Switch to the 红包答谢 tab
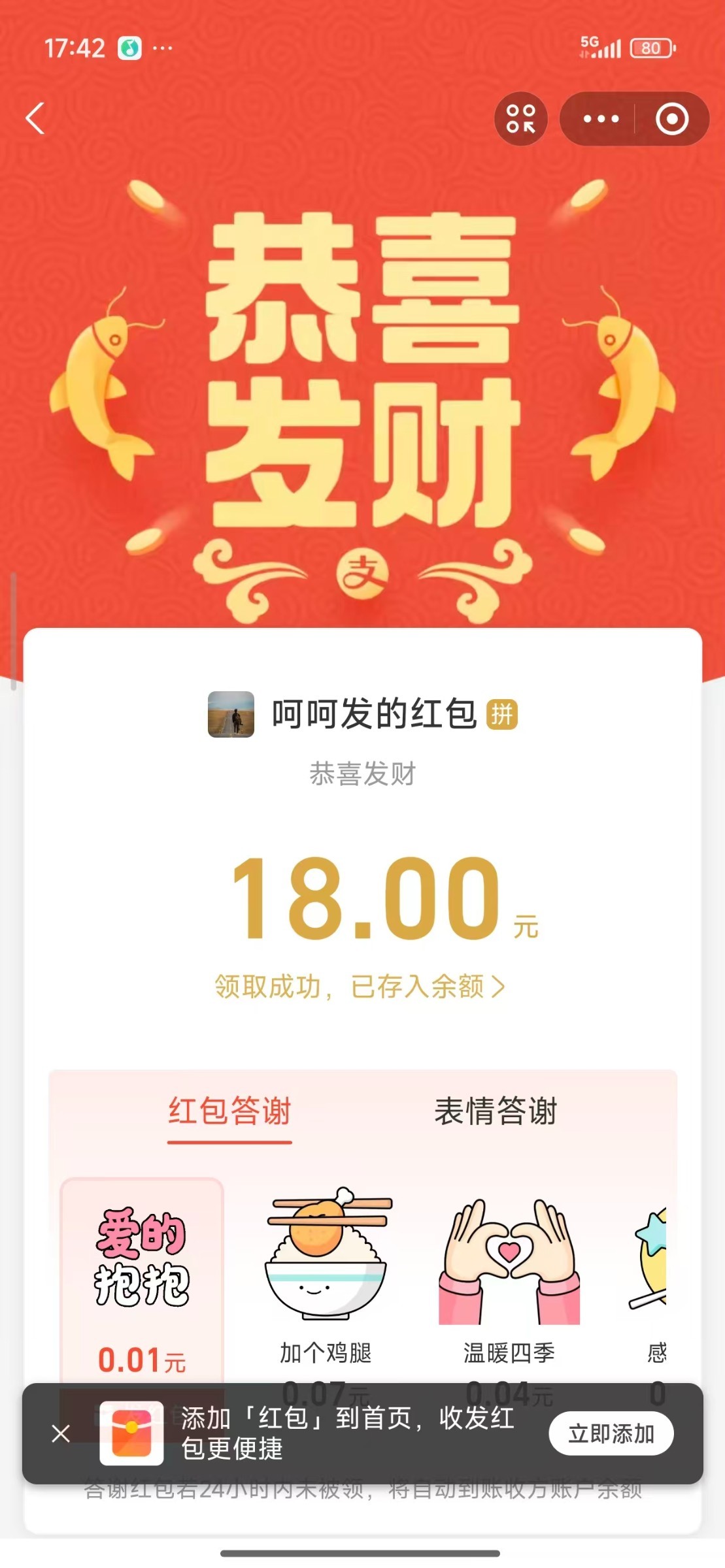This screenshot has height=1568, width=725. [229, 1111]
